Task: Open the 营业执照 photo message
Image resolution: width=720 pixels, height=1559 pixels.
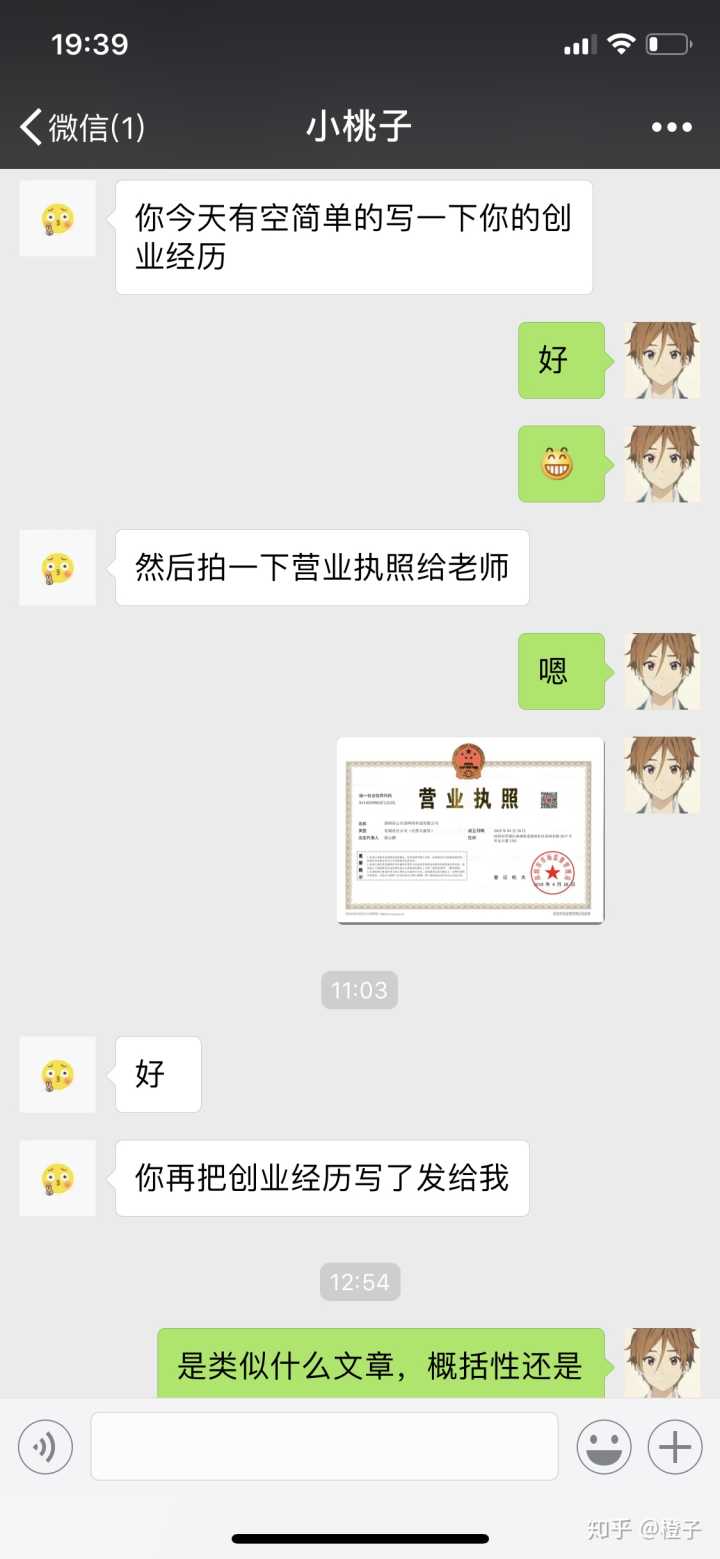Action: 470,830
